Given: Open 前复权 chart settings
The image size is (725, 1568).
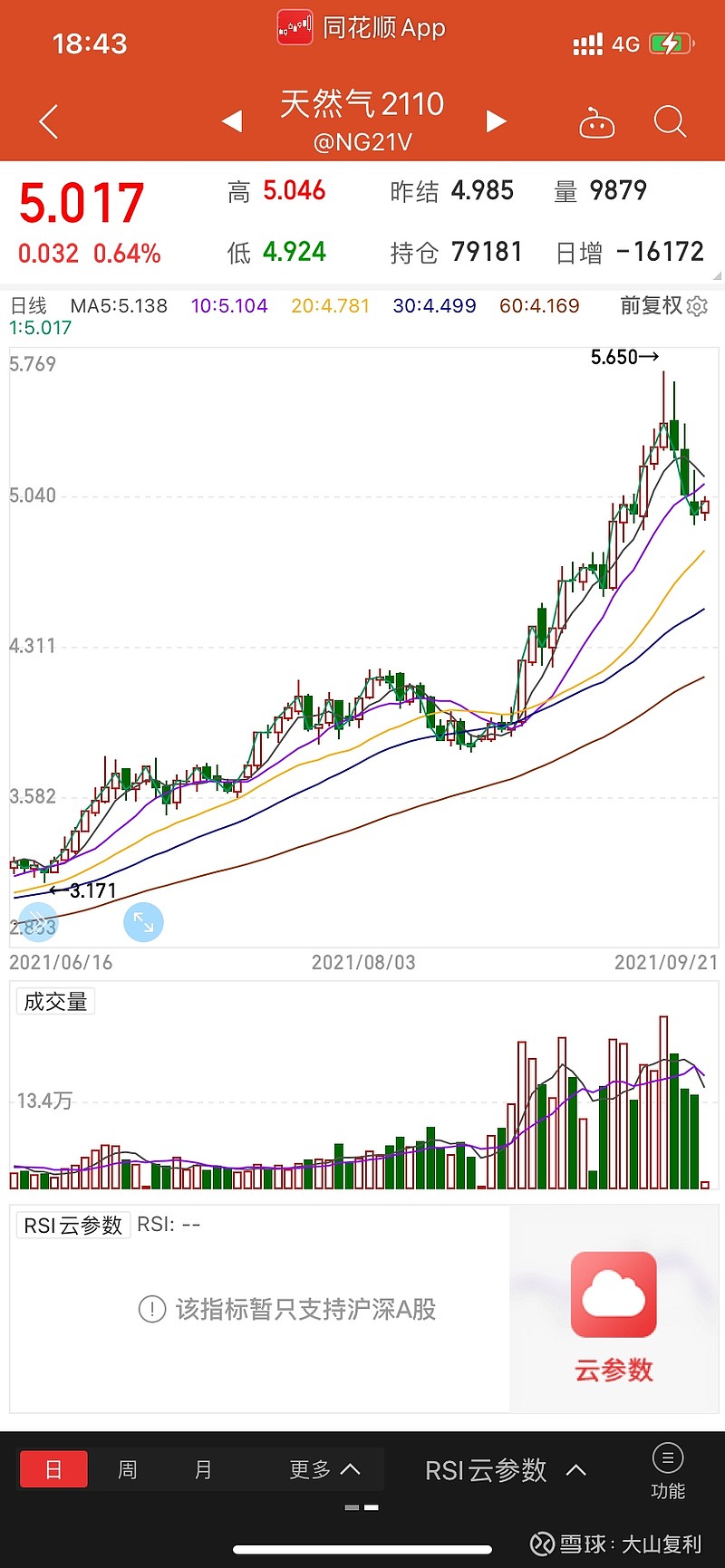Looking at the screenshot, I should (x=663, y=306).
